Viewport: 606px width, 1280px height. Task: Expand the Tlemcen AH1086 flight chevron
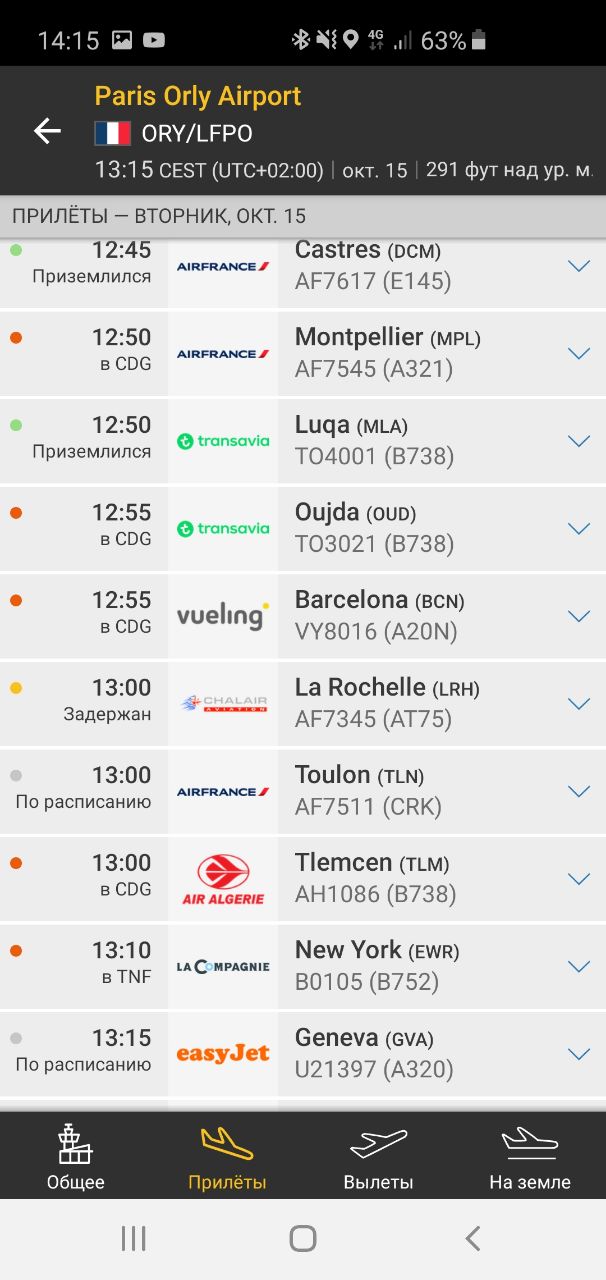tap(579, 878)
